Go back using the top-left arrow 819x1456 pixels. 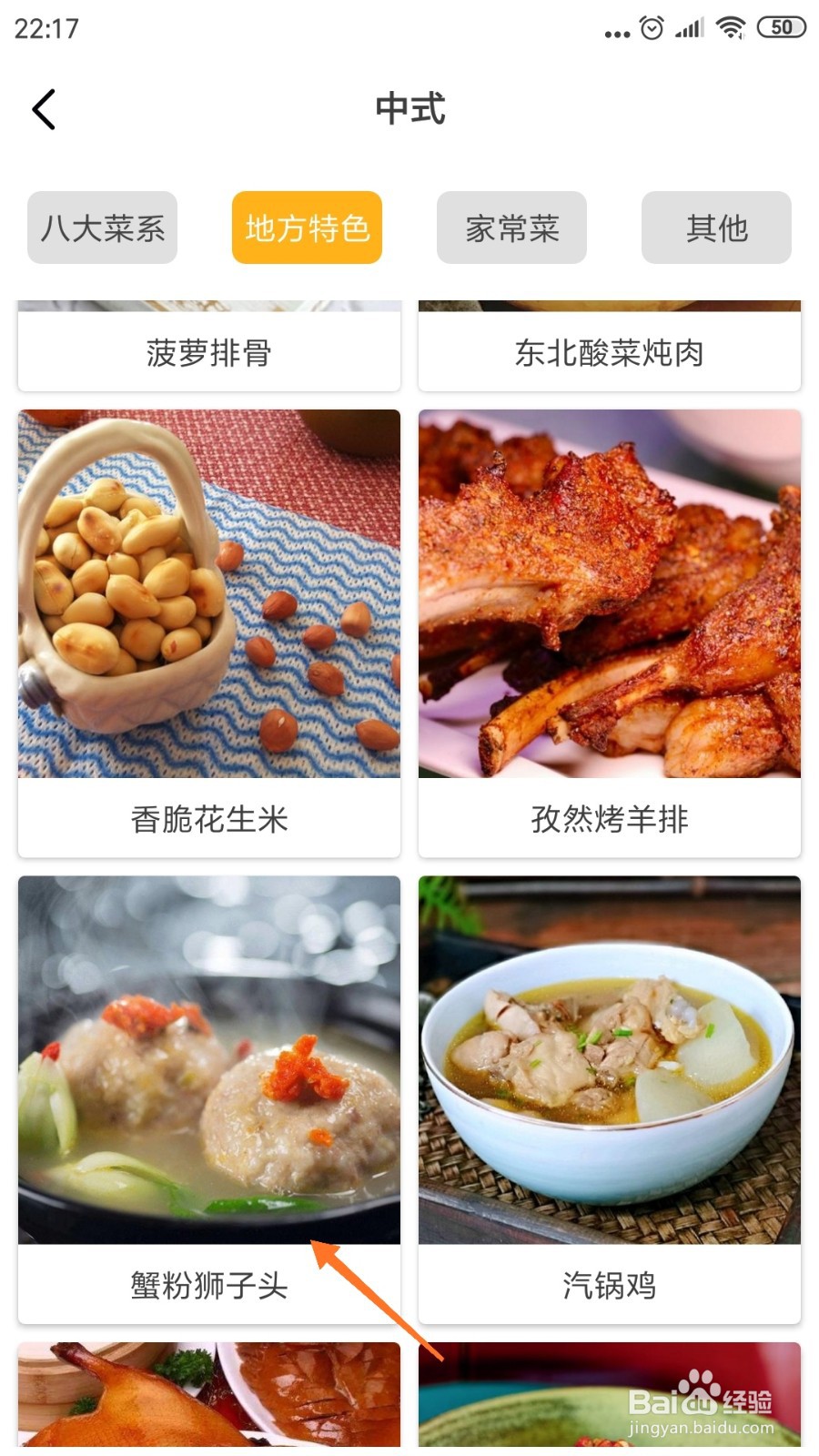(44, 109)
